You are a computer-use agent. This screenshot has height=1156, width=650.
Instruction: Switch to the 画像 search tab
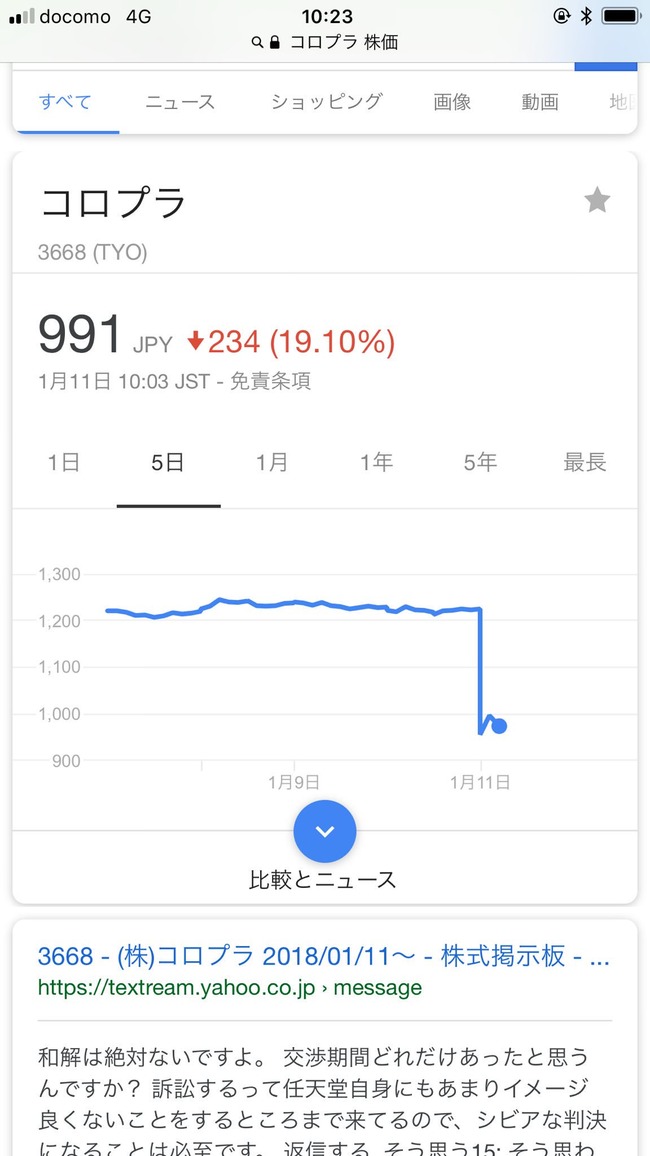pos(452,102)
